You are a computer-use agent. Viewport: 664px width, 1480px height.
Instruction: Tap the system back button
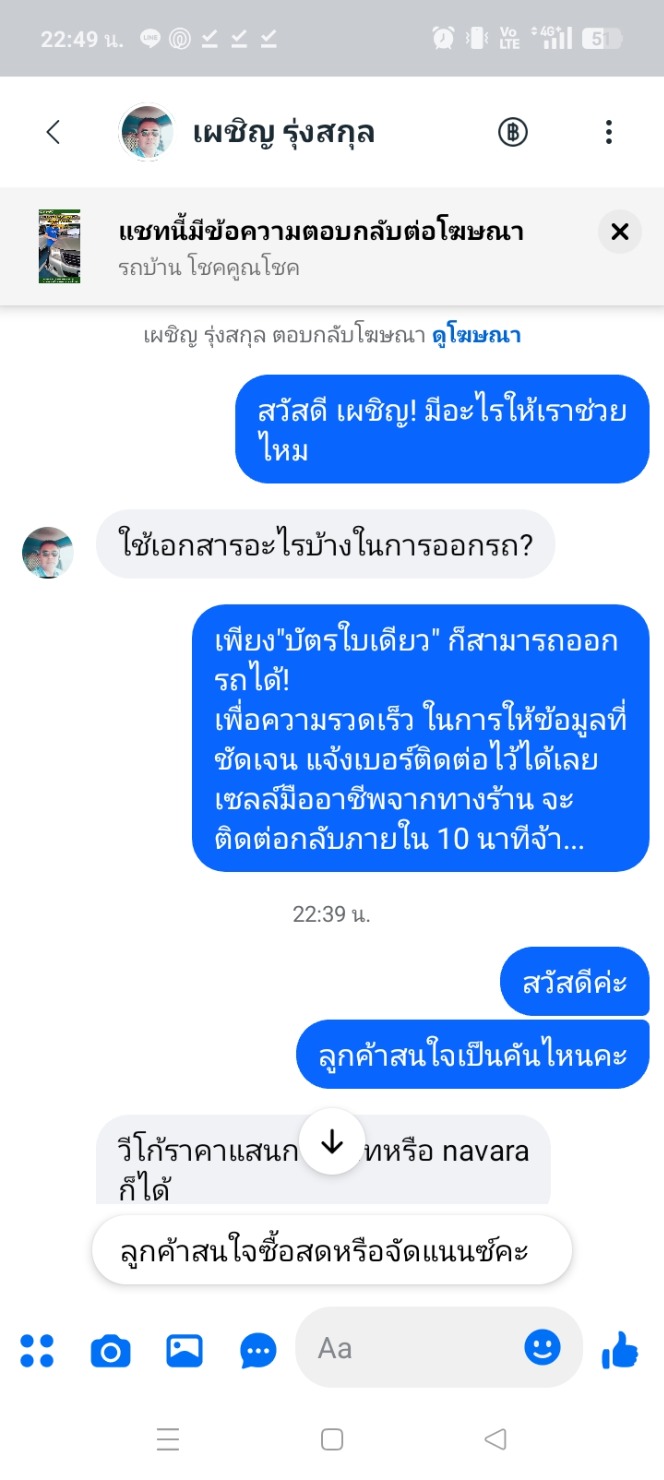pos(495,1439)
